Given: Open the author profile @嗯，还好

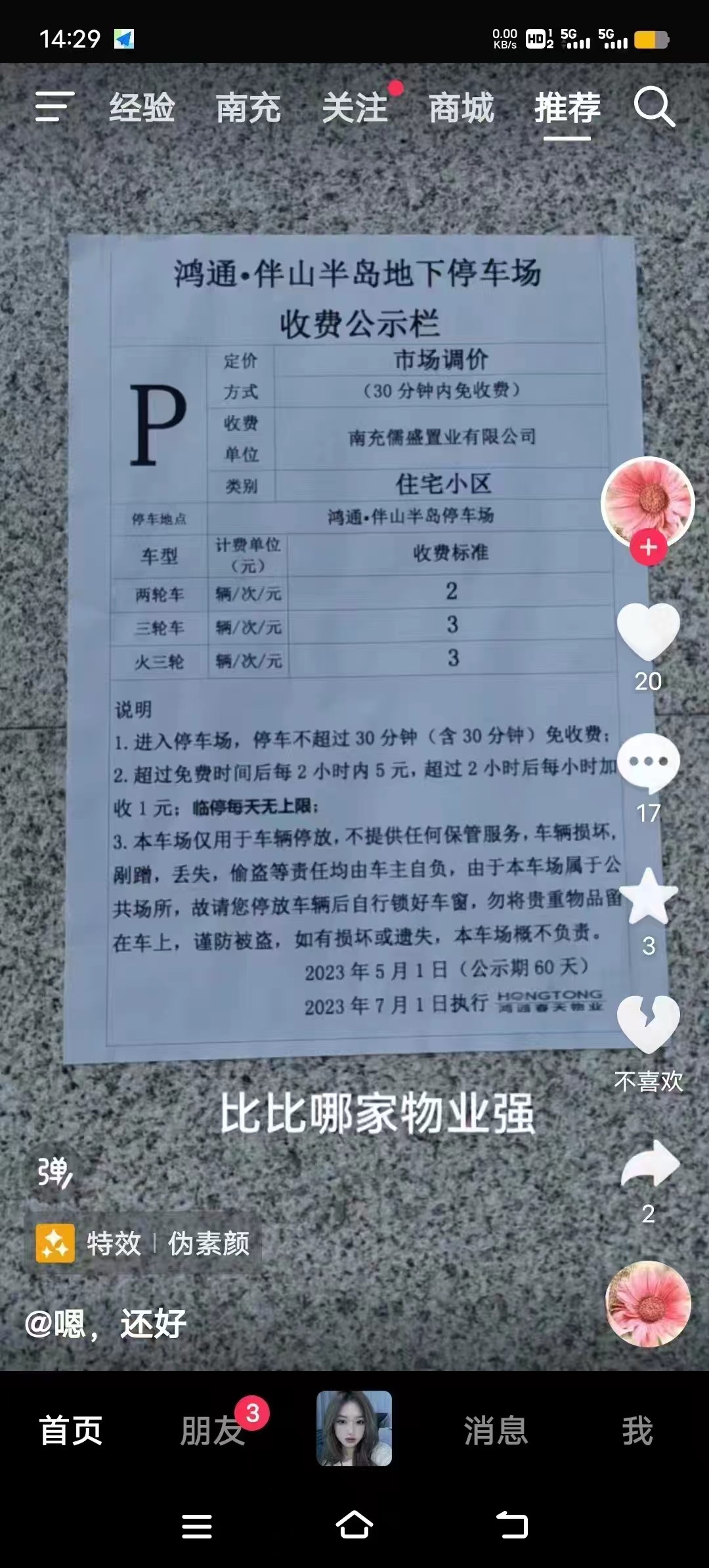Looking at the screenshot, I should 106,1324.
